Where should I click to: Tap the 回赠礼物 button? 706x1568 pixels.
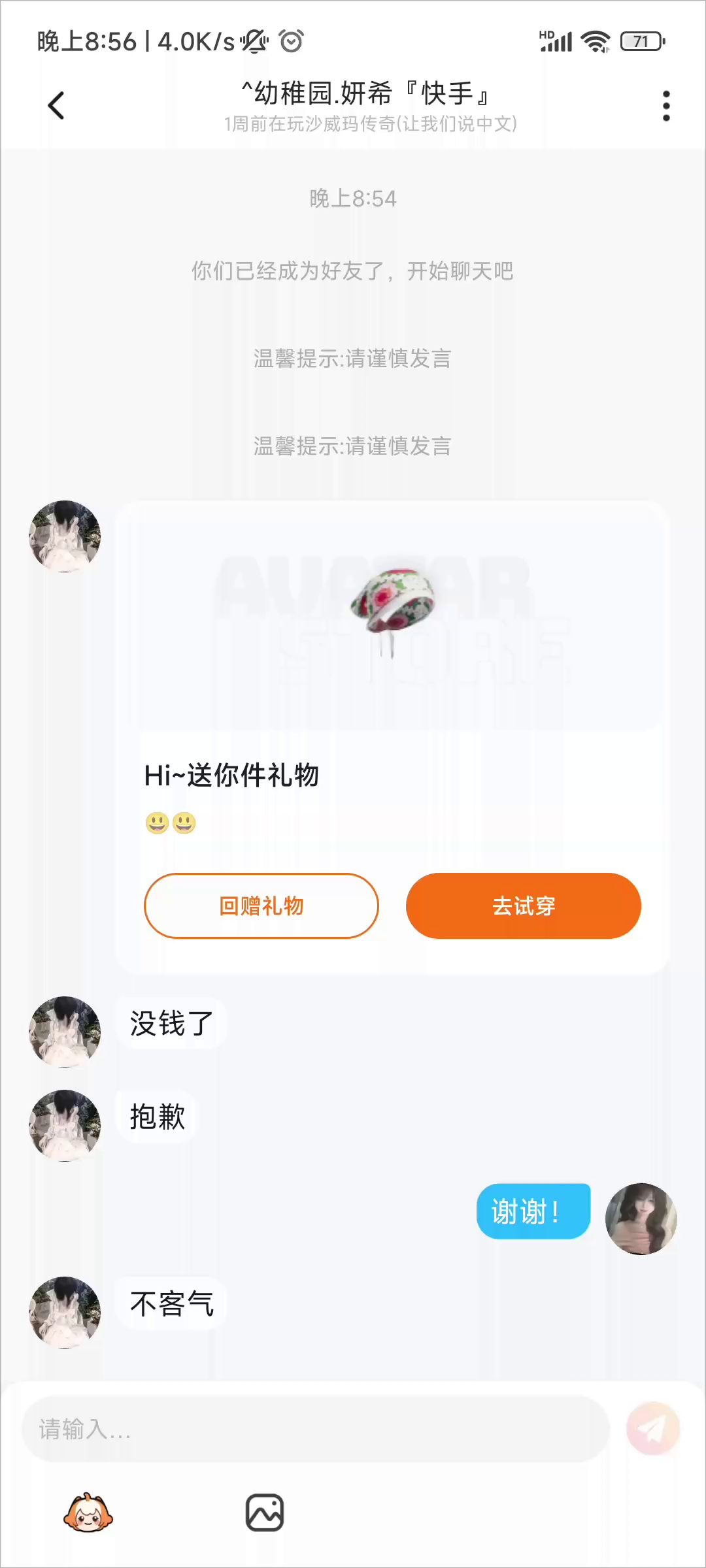261,906
